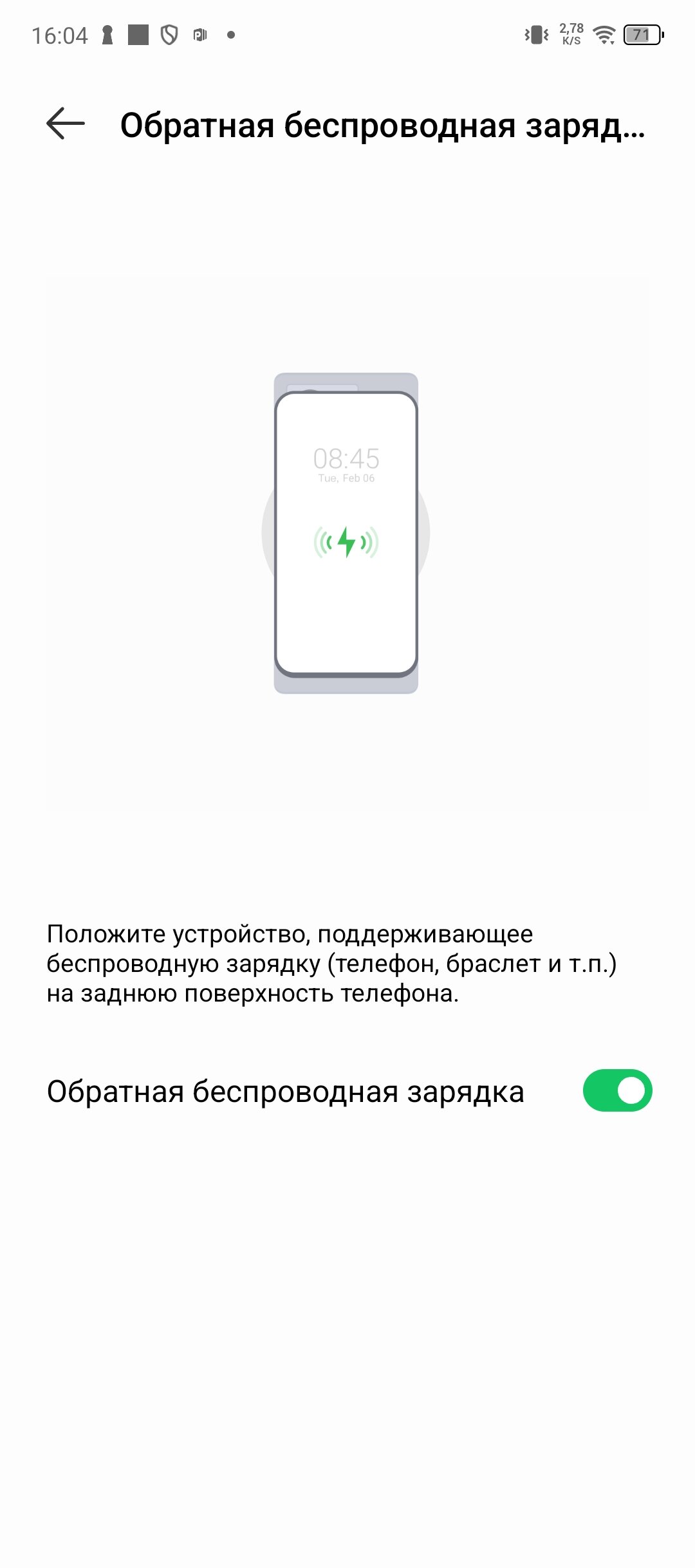
Task: Disable the Обратная беспроводная зарядка switch
Action: point(617,1090)
